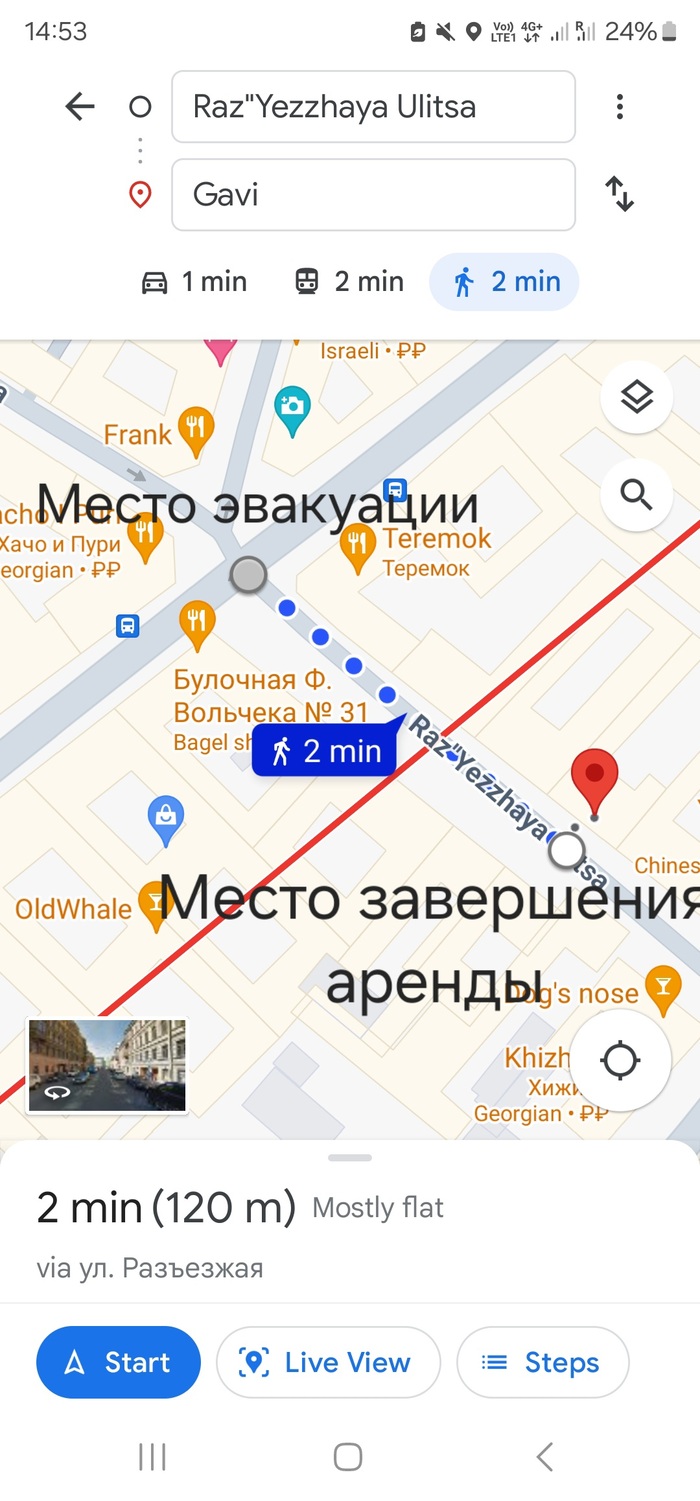The width and height of the screenshot is (700, 1501).
Task: Select the walking mode 2 min tab
Action: [504, 282]
